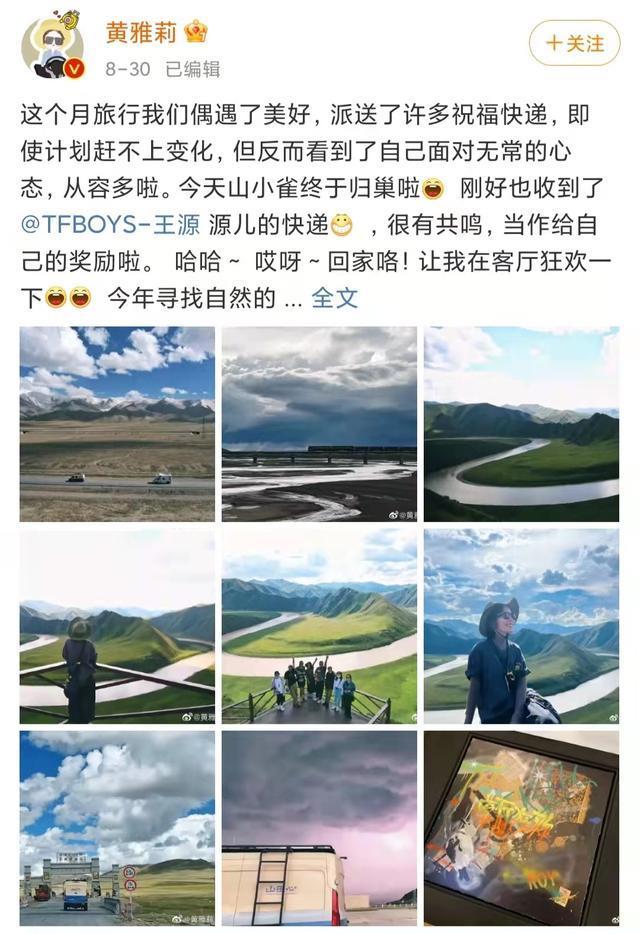
Task: Open the photo of train bridge under storm clouds
Action: 319,424
